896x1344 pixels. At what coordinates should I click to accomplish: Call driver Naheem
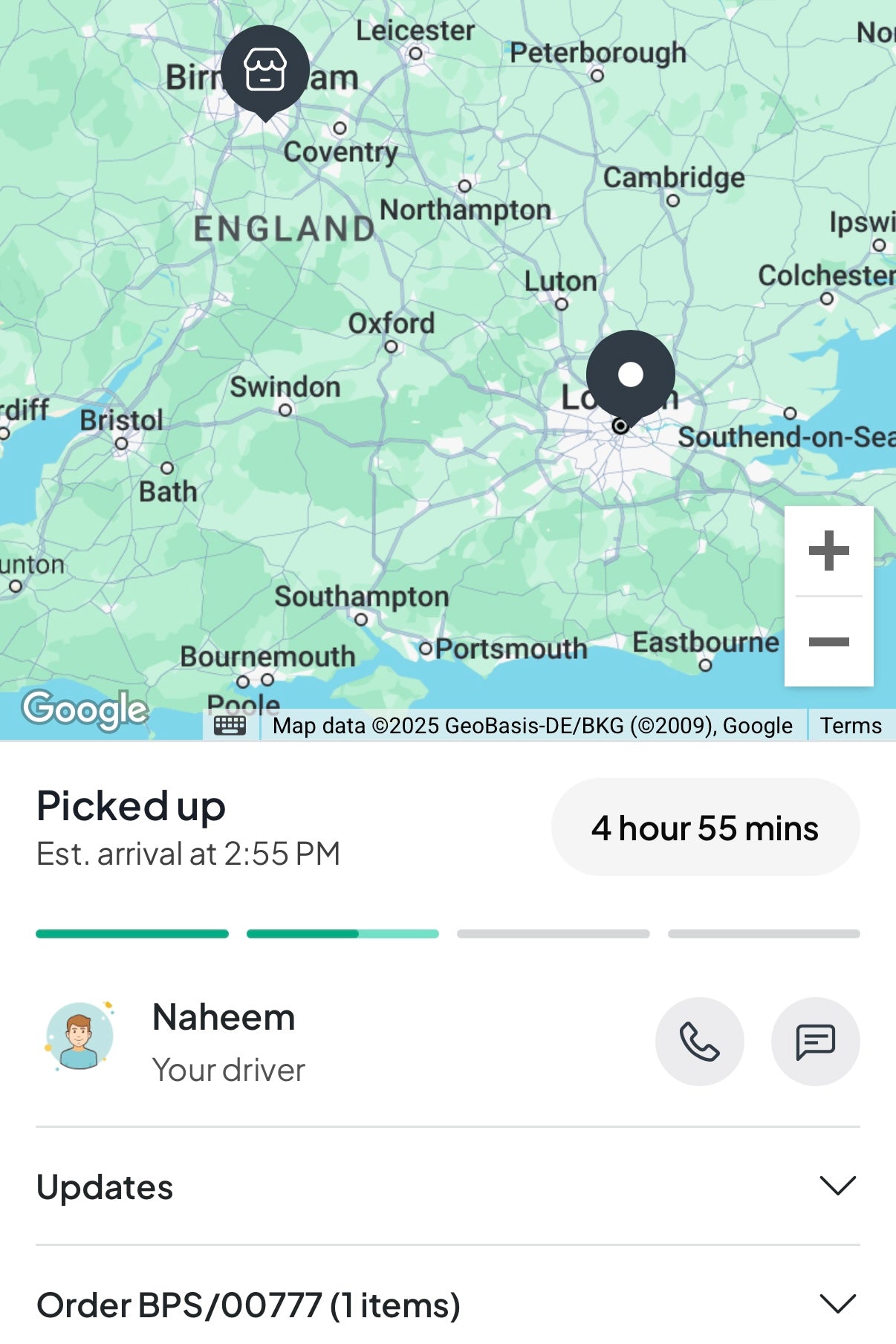699,1041
